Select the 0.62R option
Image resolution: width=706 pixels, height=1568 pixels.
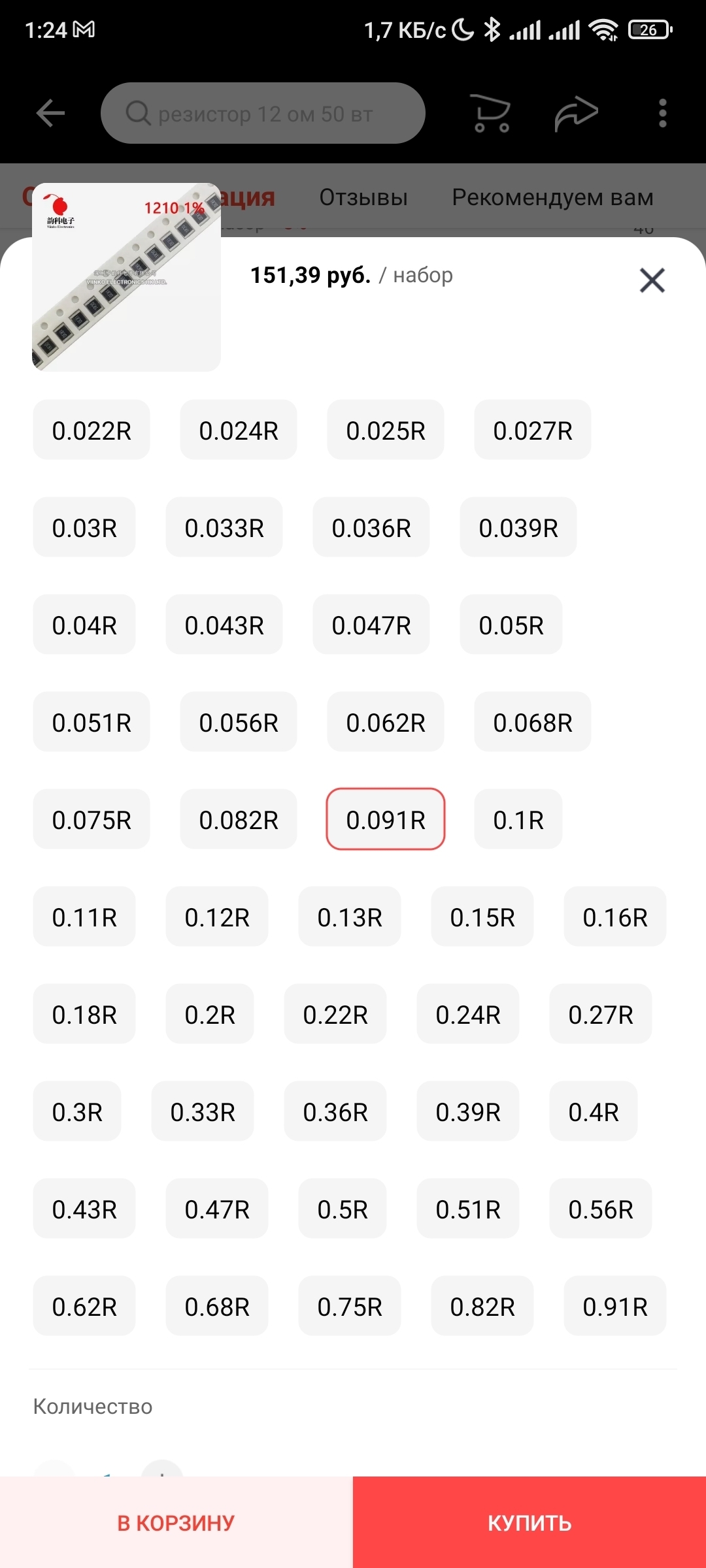(84, 1306)
